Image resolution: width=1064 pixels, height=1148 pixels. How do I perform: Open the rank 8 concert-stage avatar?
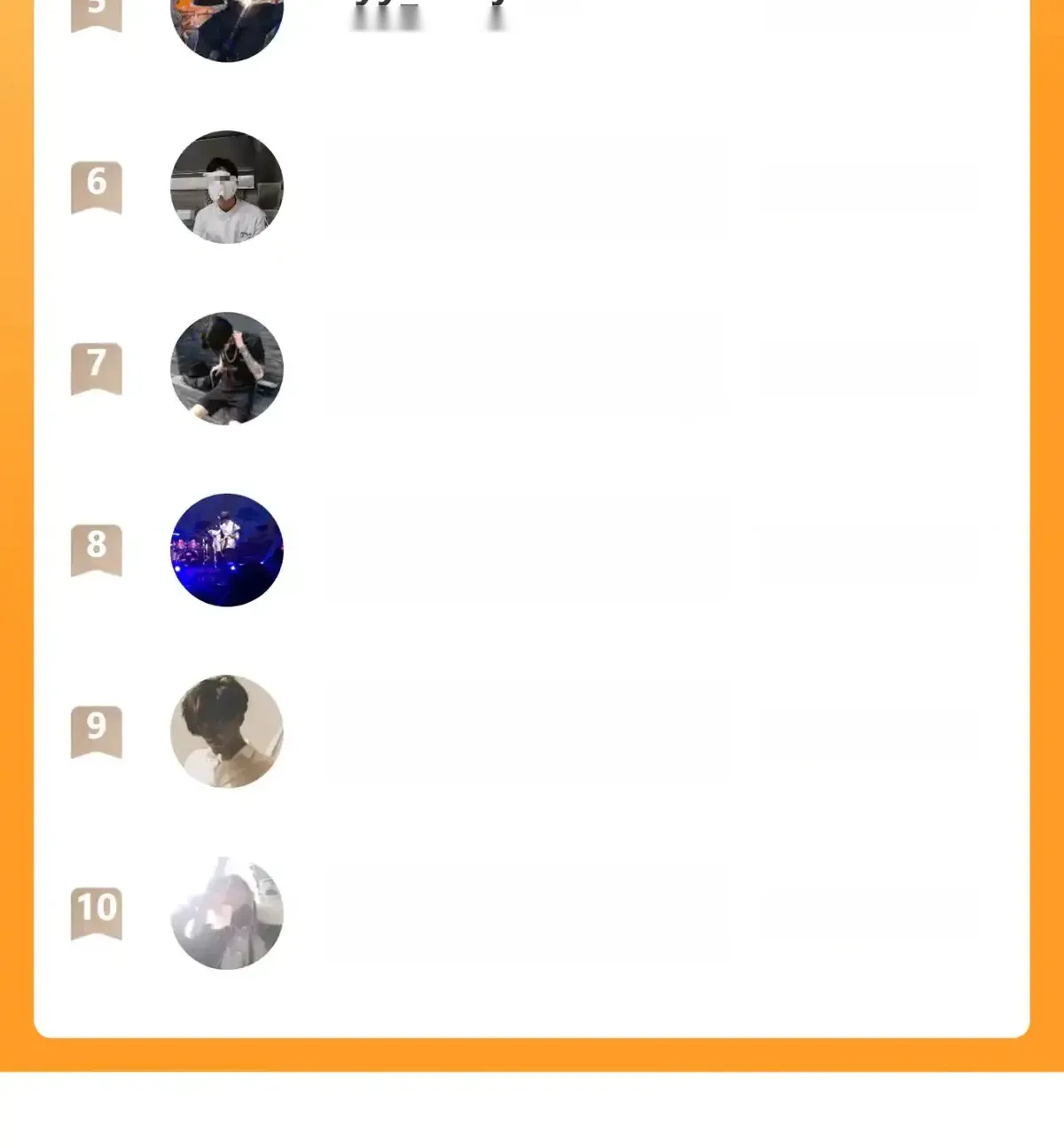pos(227,551)
